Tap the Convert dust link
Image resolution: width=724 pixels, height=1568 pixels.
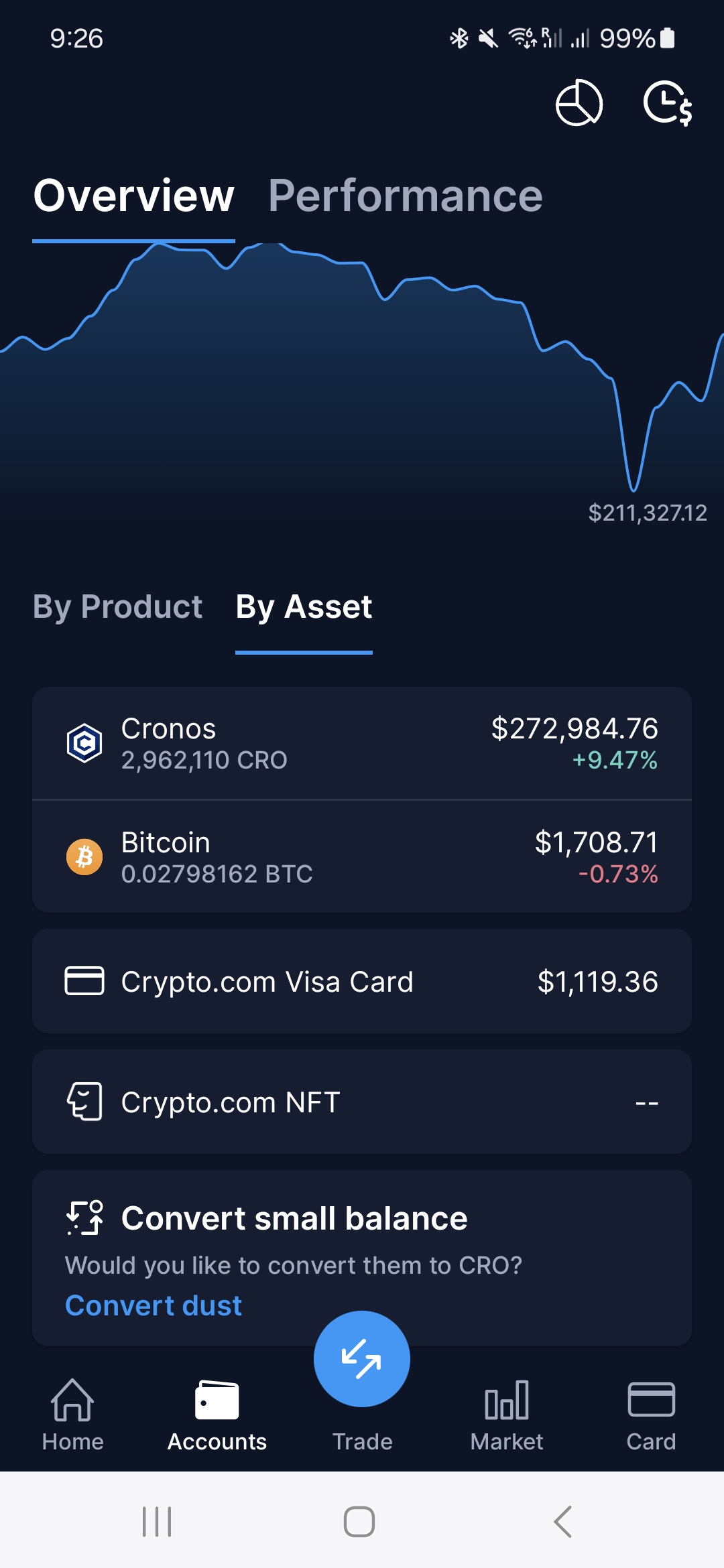154,1305
